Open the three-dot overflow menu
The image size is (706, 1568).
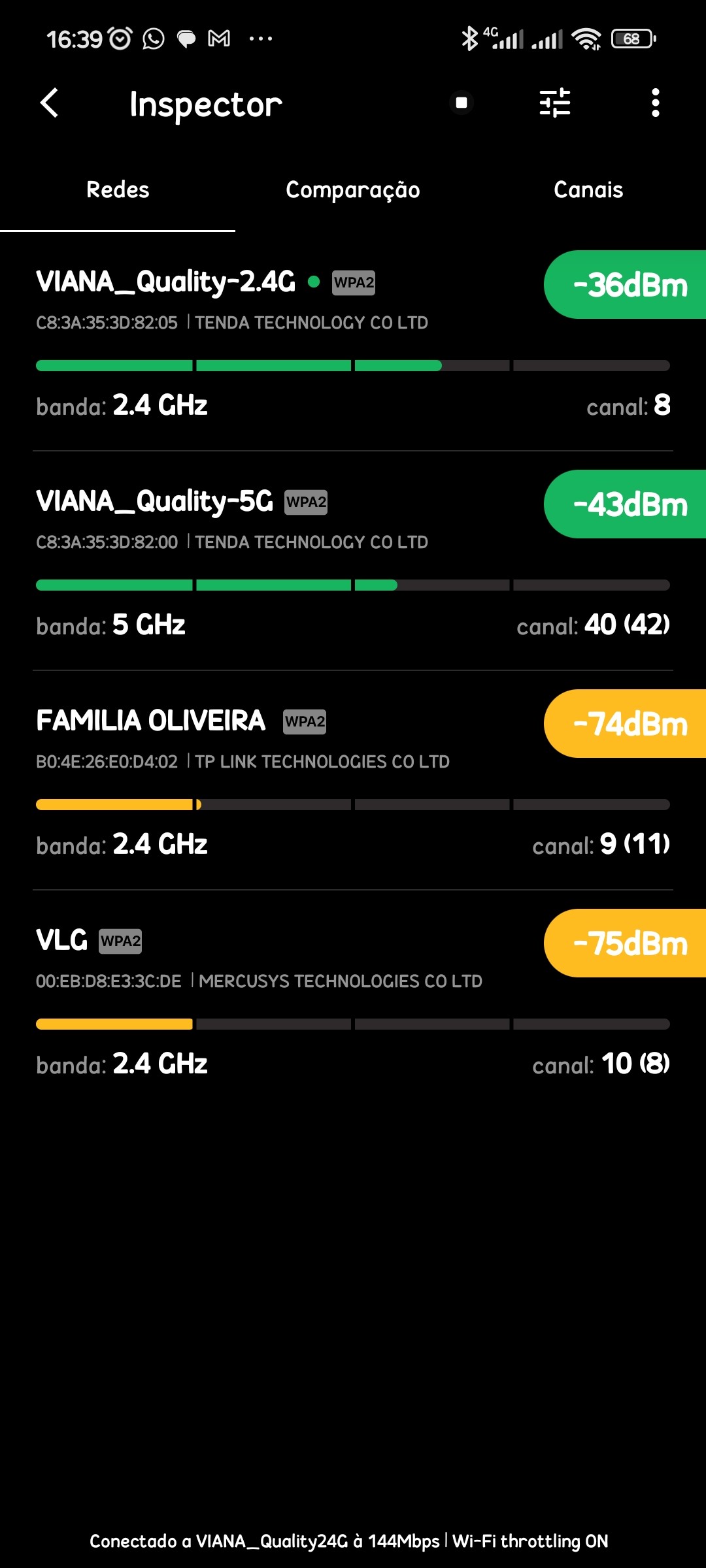click(x=655, y=103)
